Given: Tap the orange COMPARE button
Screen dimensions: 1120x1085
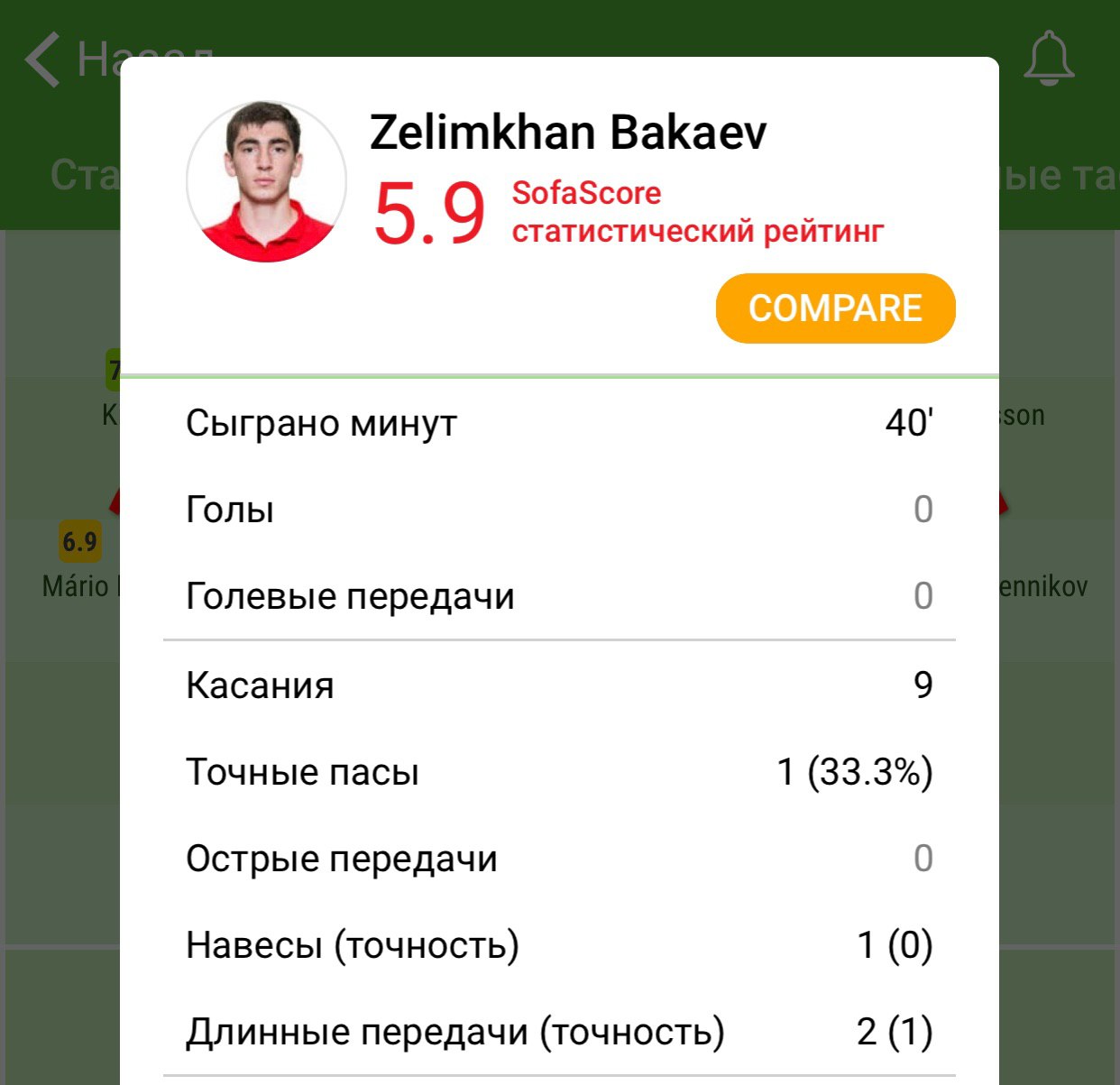Looking at the screenshot, I should point(835,308).
